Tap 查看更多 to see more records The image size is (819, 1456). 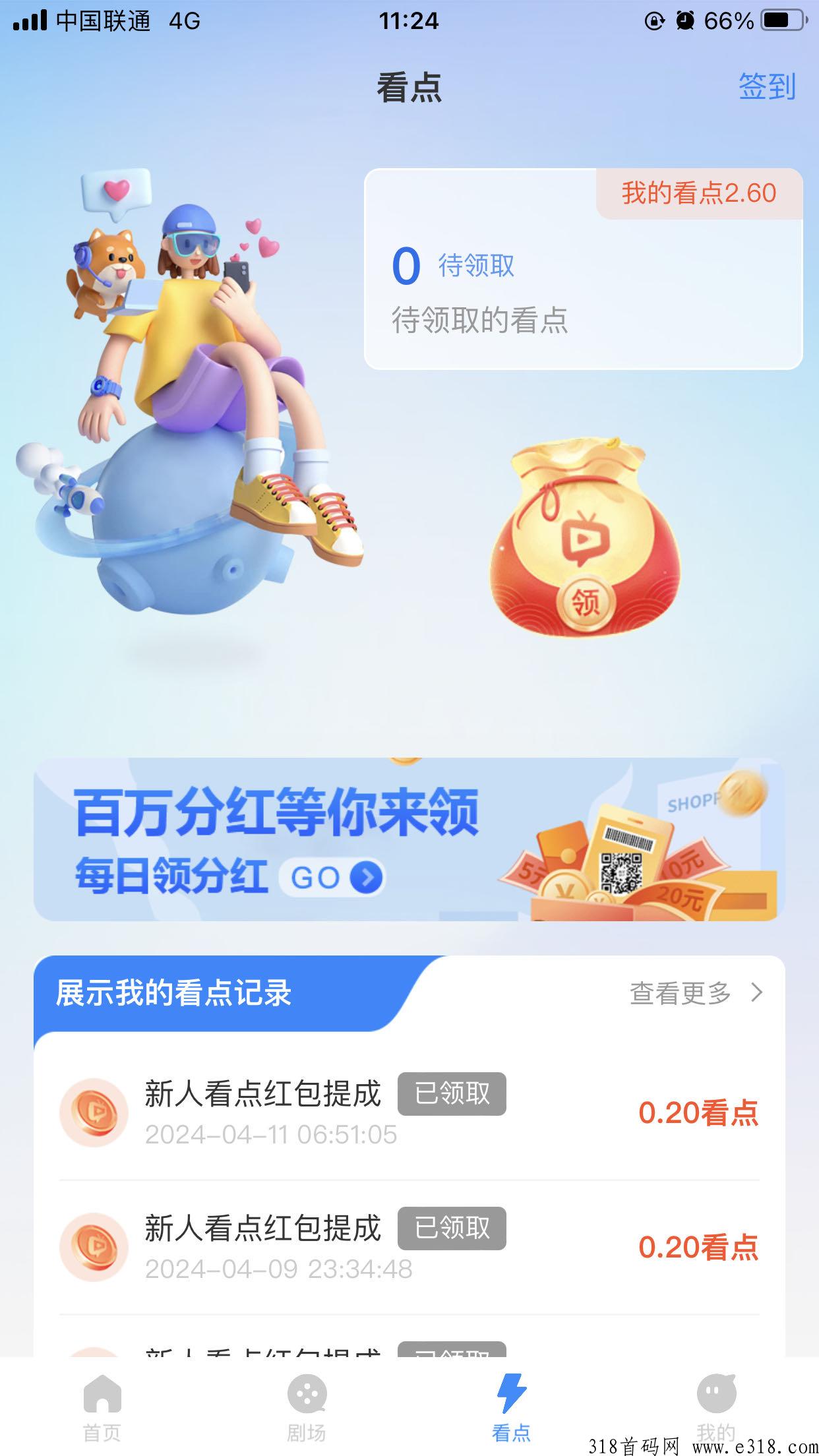[x=696, y=992]
